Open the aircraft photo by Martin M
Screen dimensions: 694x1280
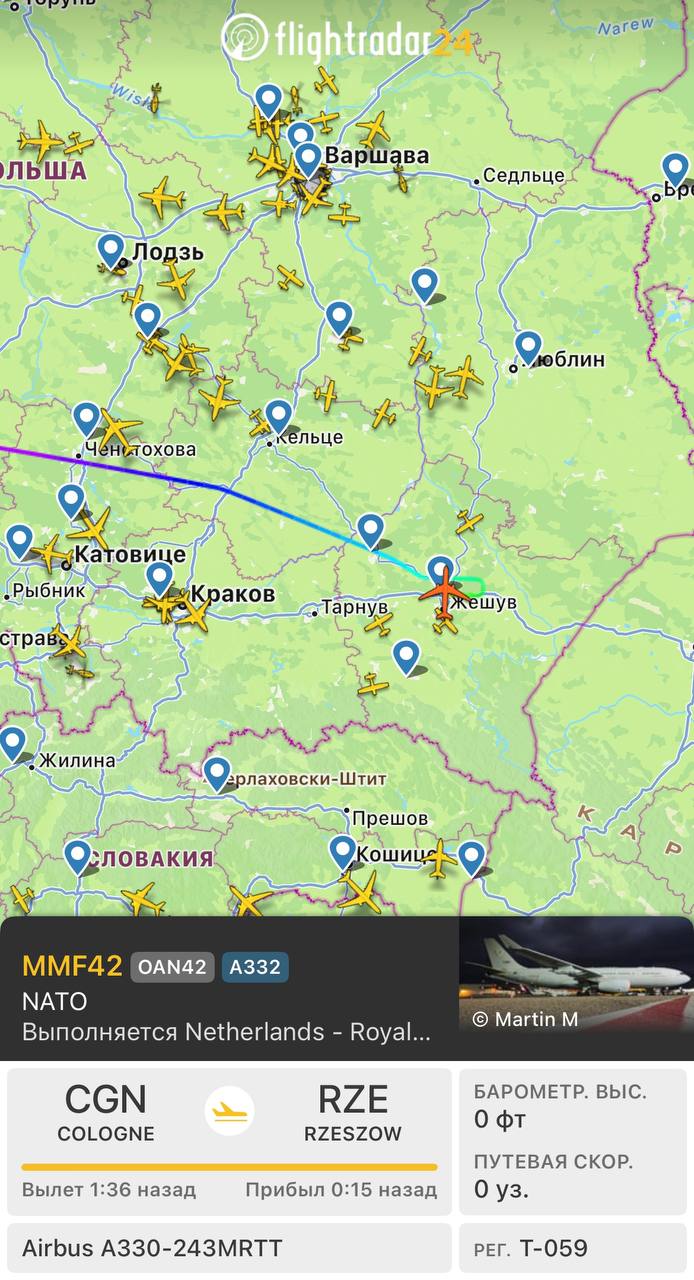click(x=576, y=988)
